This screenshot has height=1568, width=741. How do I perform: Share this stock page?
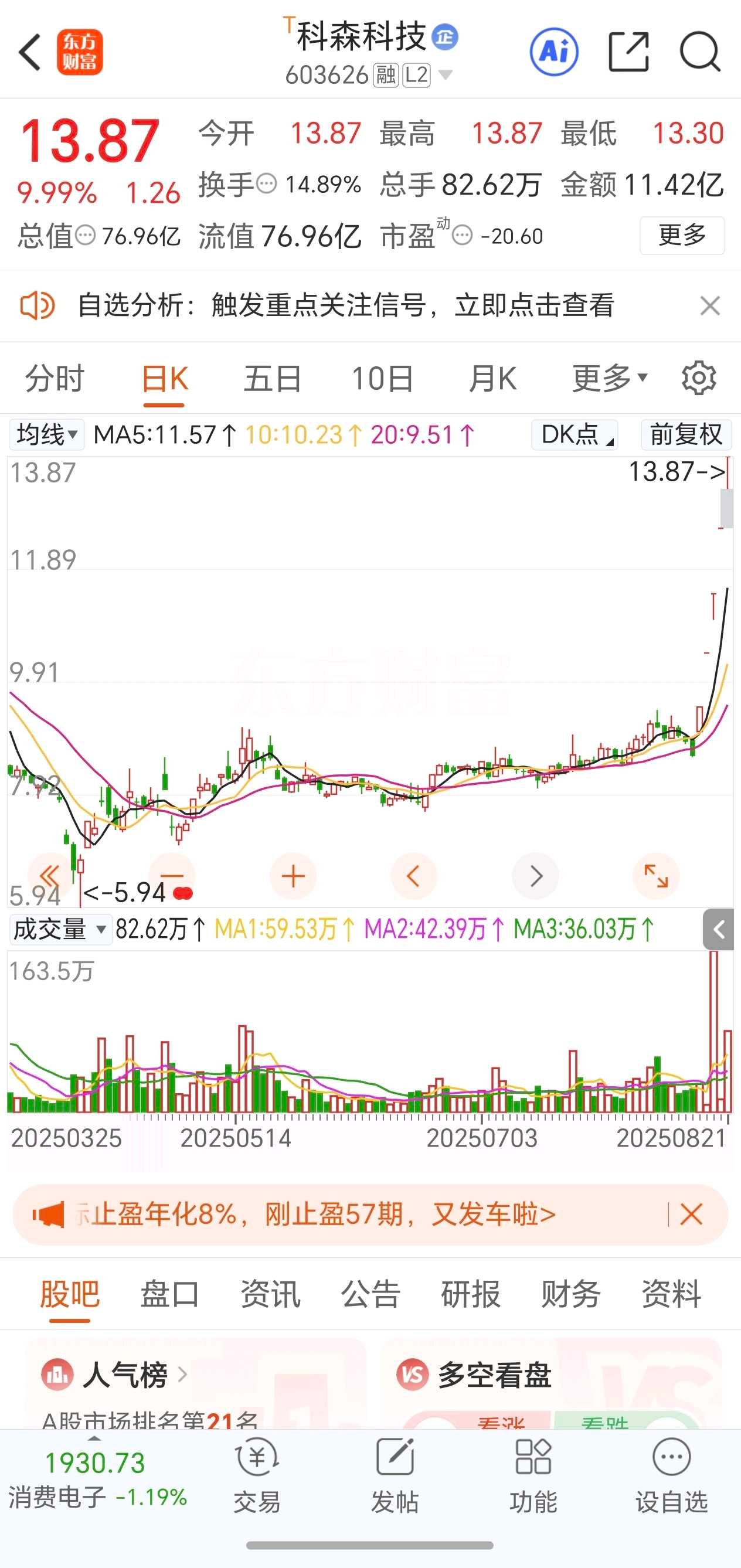click(629, 52)
